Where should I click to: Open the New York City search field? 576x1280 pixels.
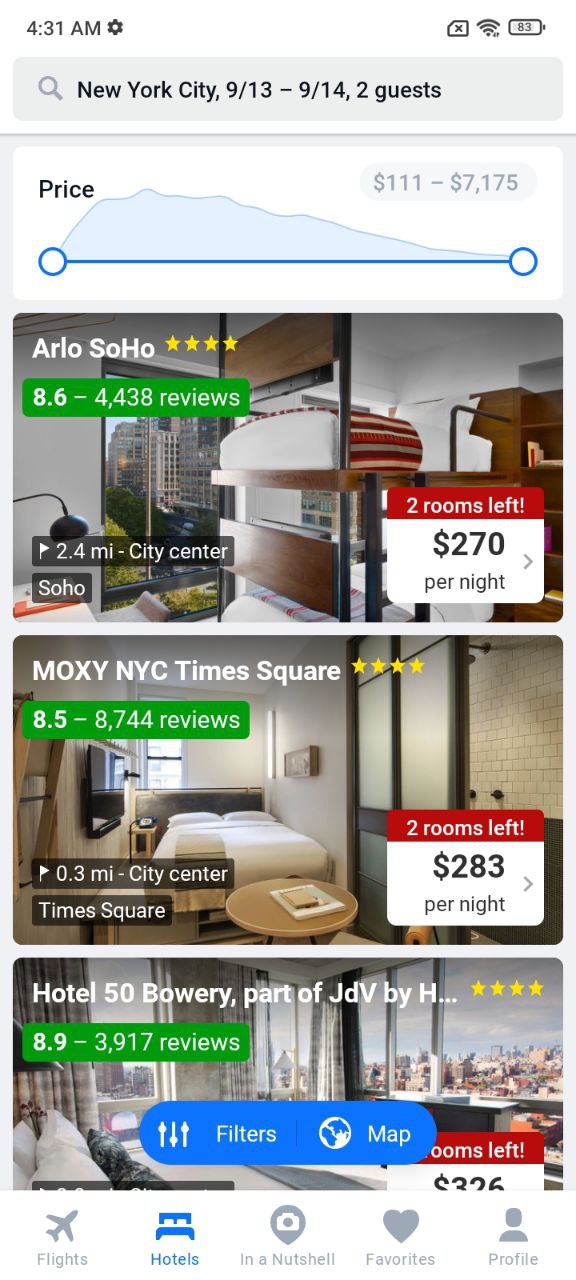288,89
